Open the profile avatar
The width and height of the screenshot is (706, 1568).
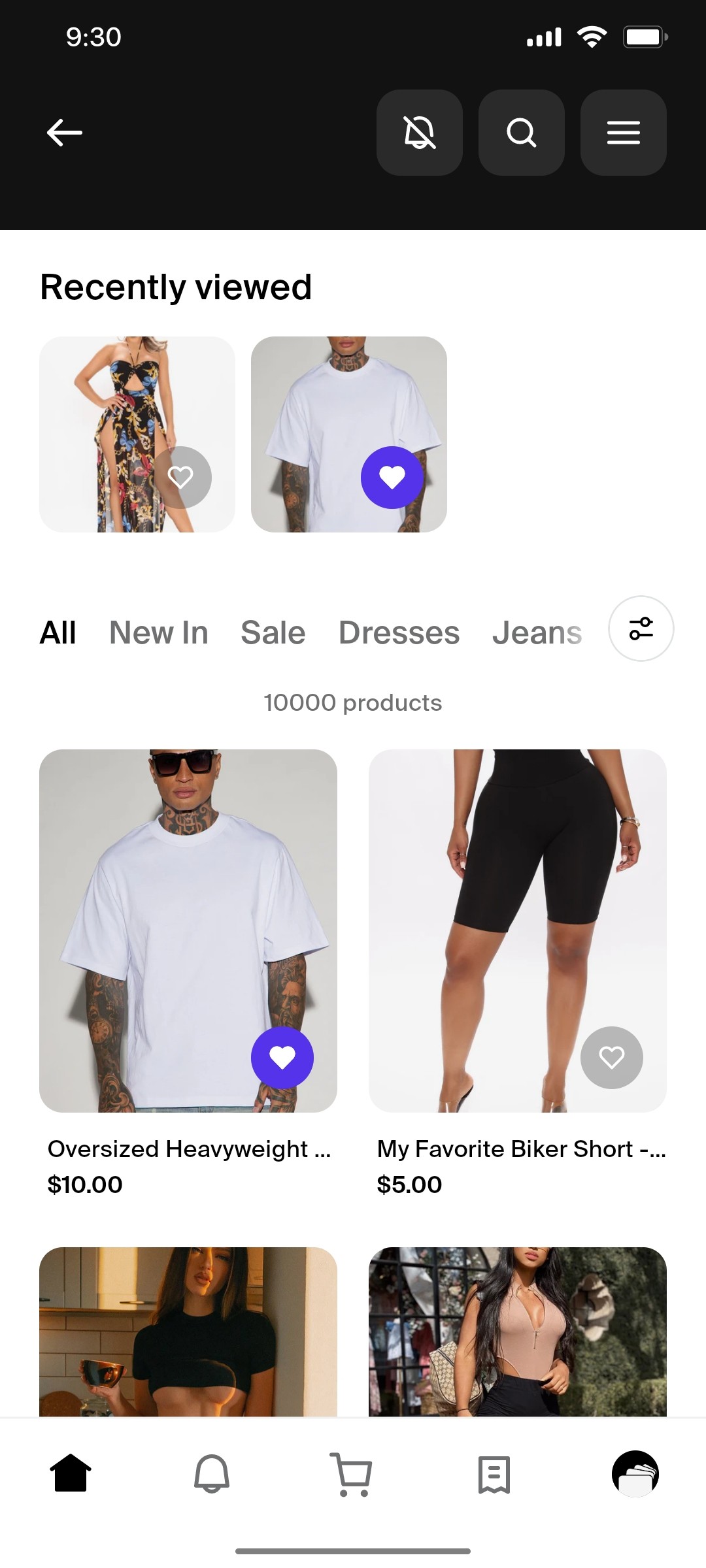pos(635,1475)
